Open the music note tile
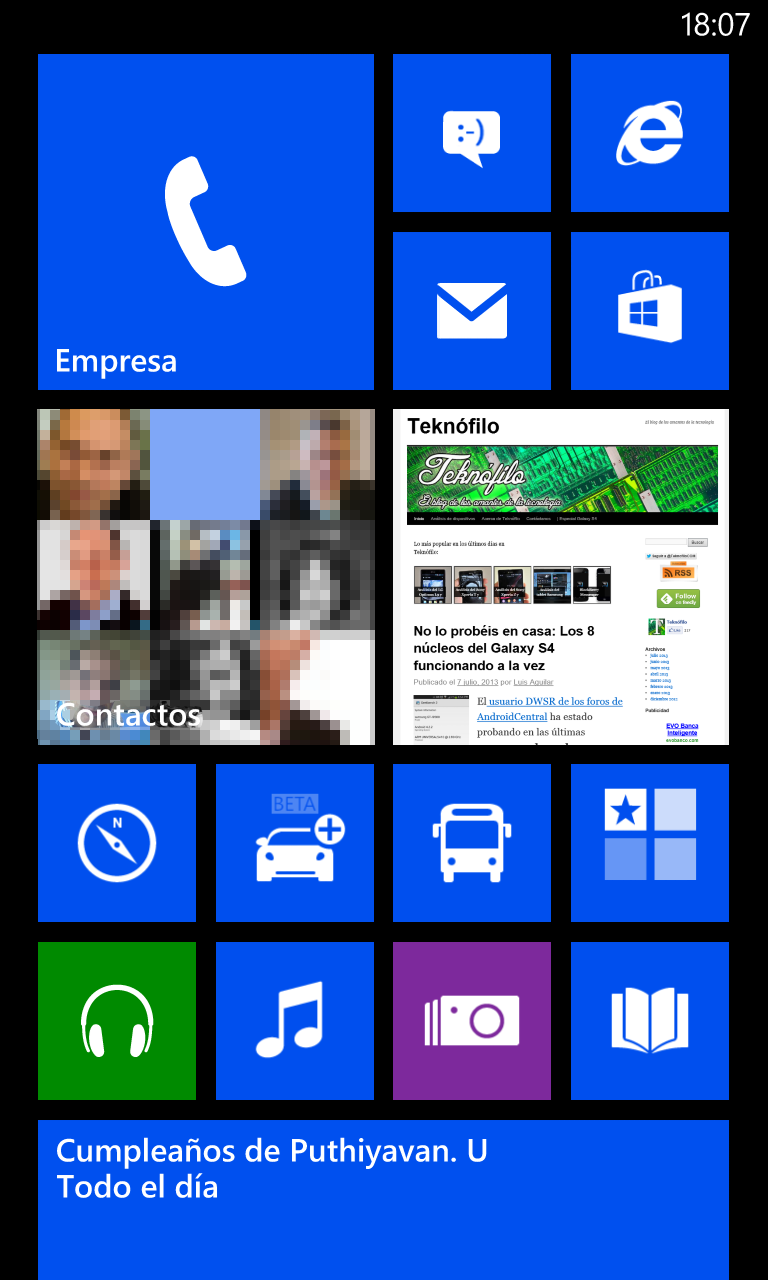The width and height of the screenshot is (768, 1280). [x=294, y=1021]
